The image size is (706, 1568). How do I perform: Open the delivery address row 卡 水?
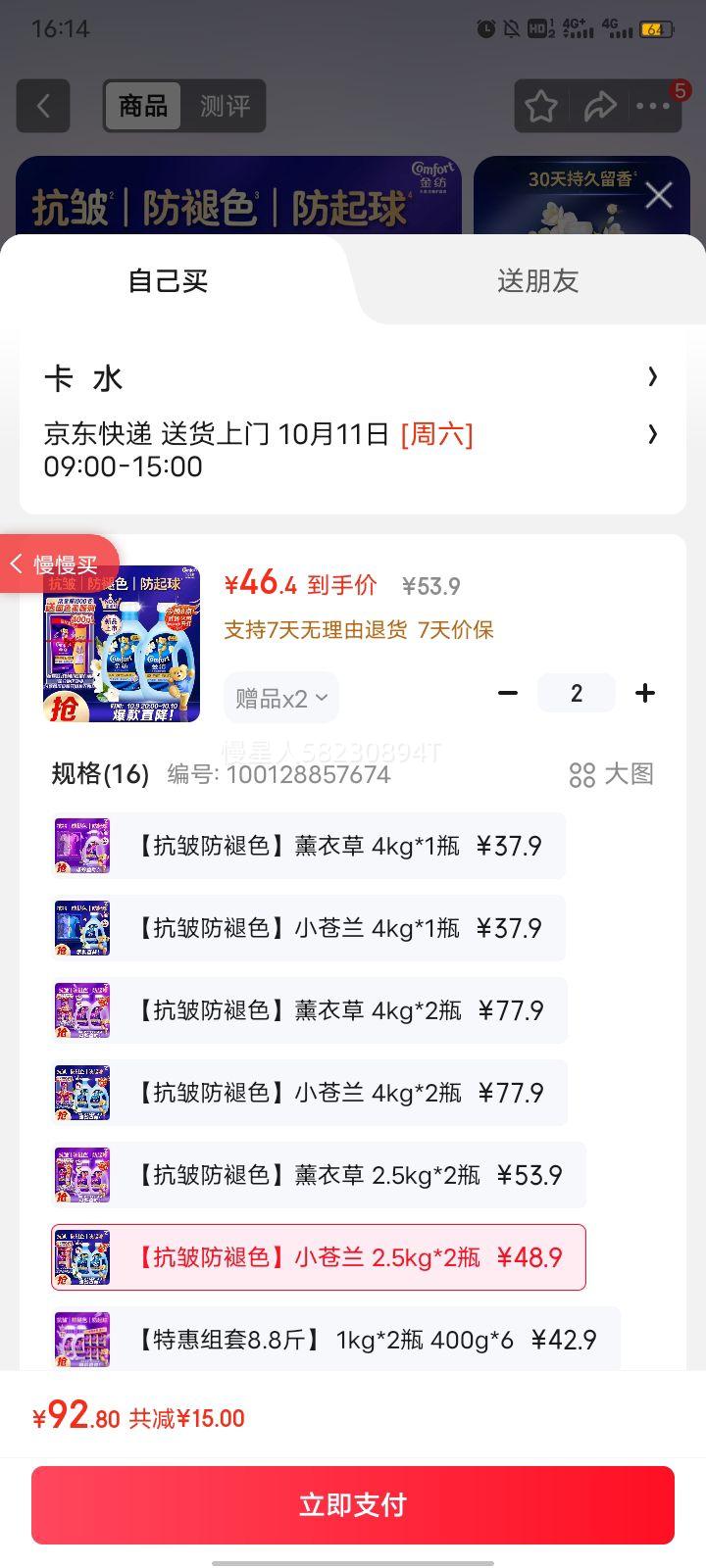click(x=353, y=378)
